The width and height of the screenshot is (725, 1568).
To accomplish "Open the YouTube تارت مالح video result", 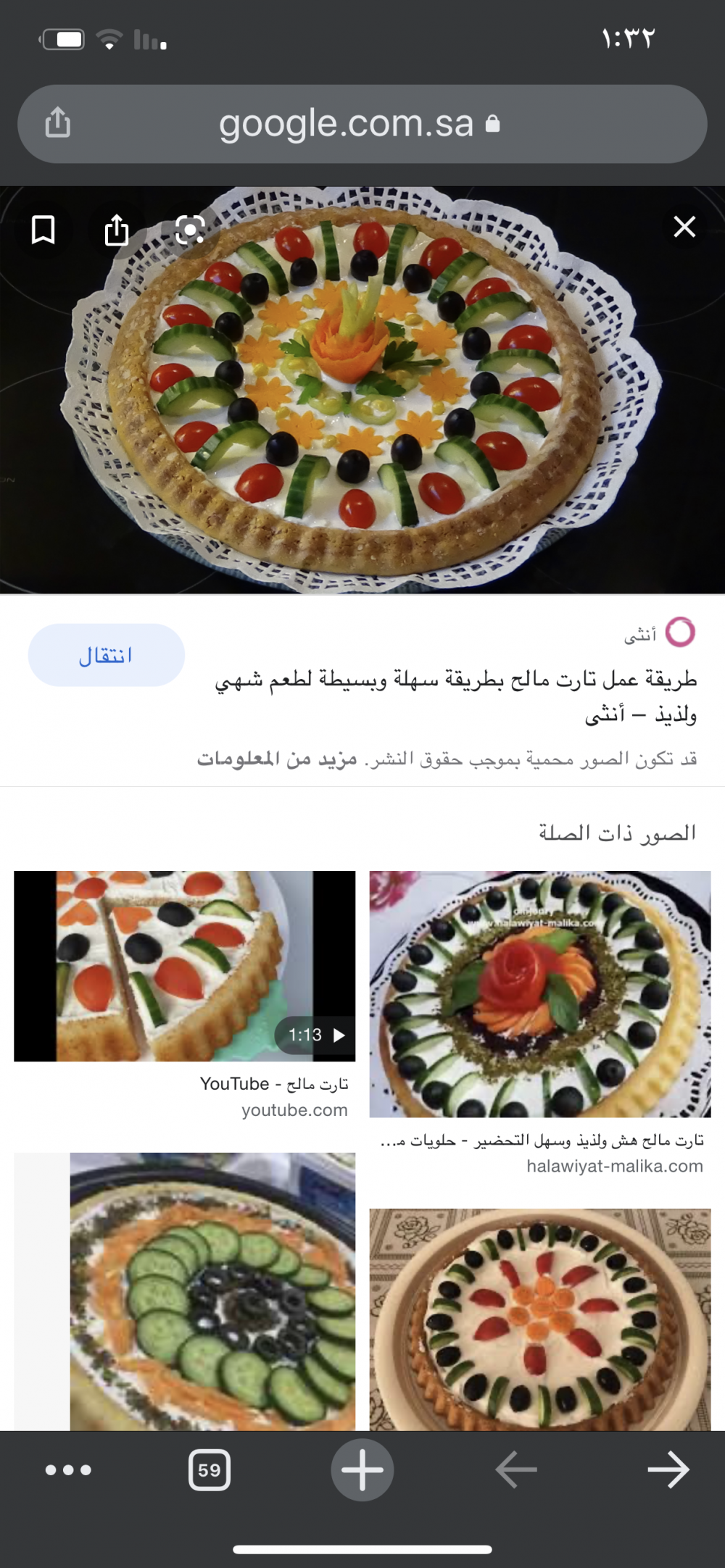I will (184, 966).
